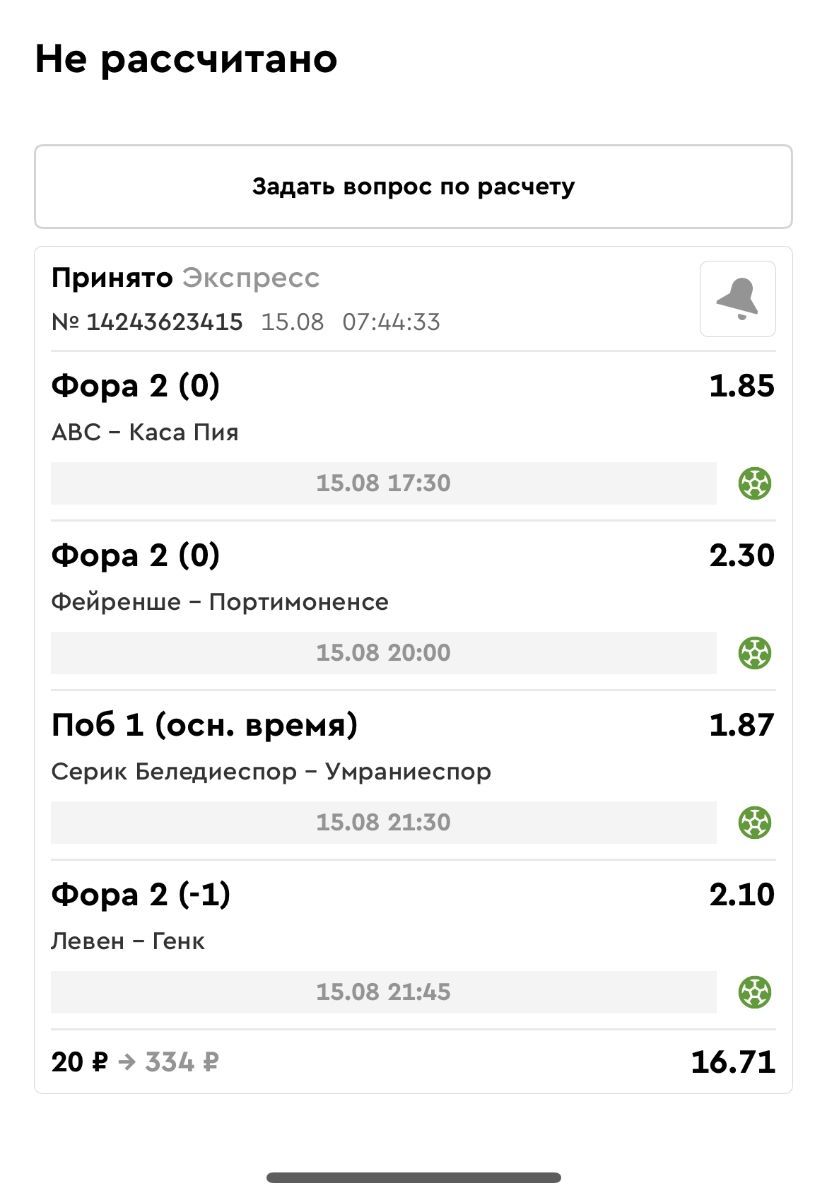The width and height of the screenshot is (827, 1200).
Task: Open the Левен – Генк event
Action: point(128,941)
